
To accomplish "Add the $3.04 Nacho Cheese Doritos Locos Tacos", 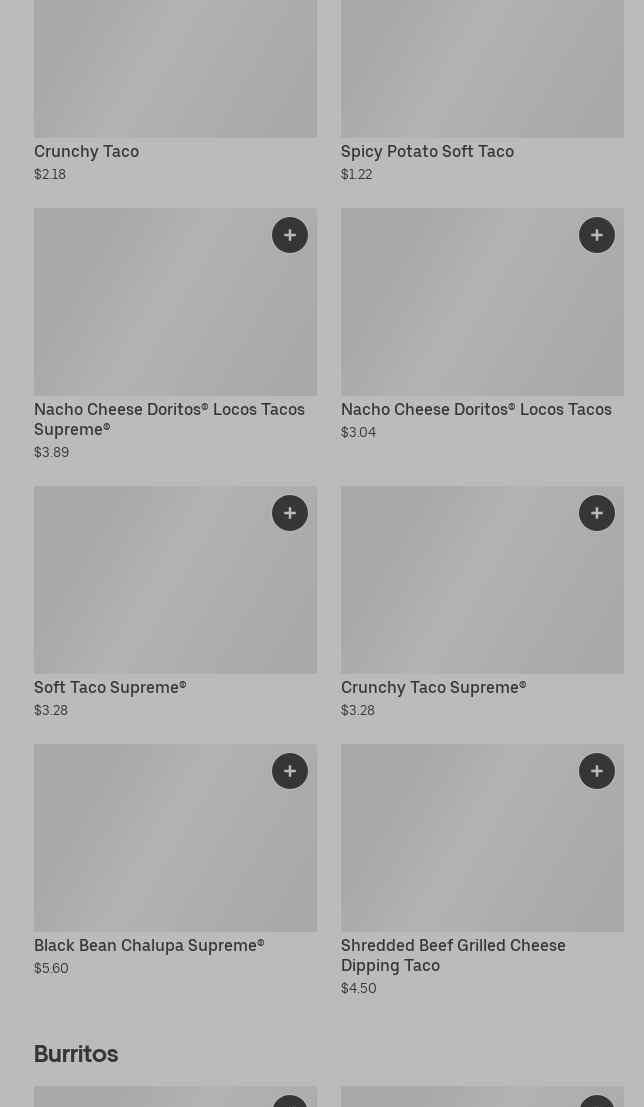I will [597, 235].
